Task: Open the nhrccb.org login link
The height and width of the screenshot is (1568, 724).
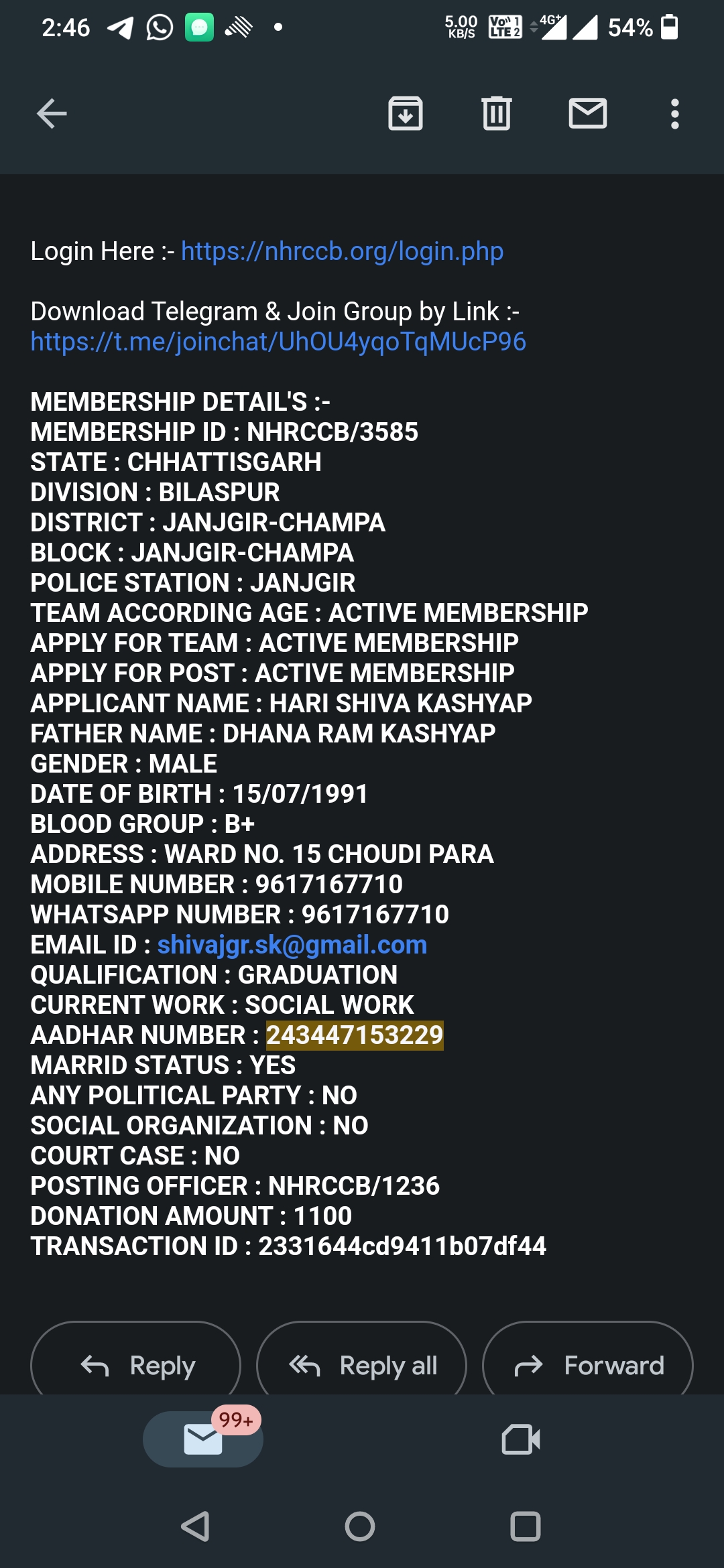Action: [342, 251]
